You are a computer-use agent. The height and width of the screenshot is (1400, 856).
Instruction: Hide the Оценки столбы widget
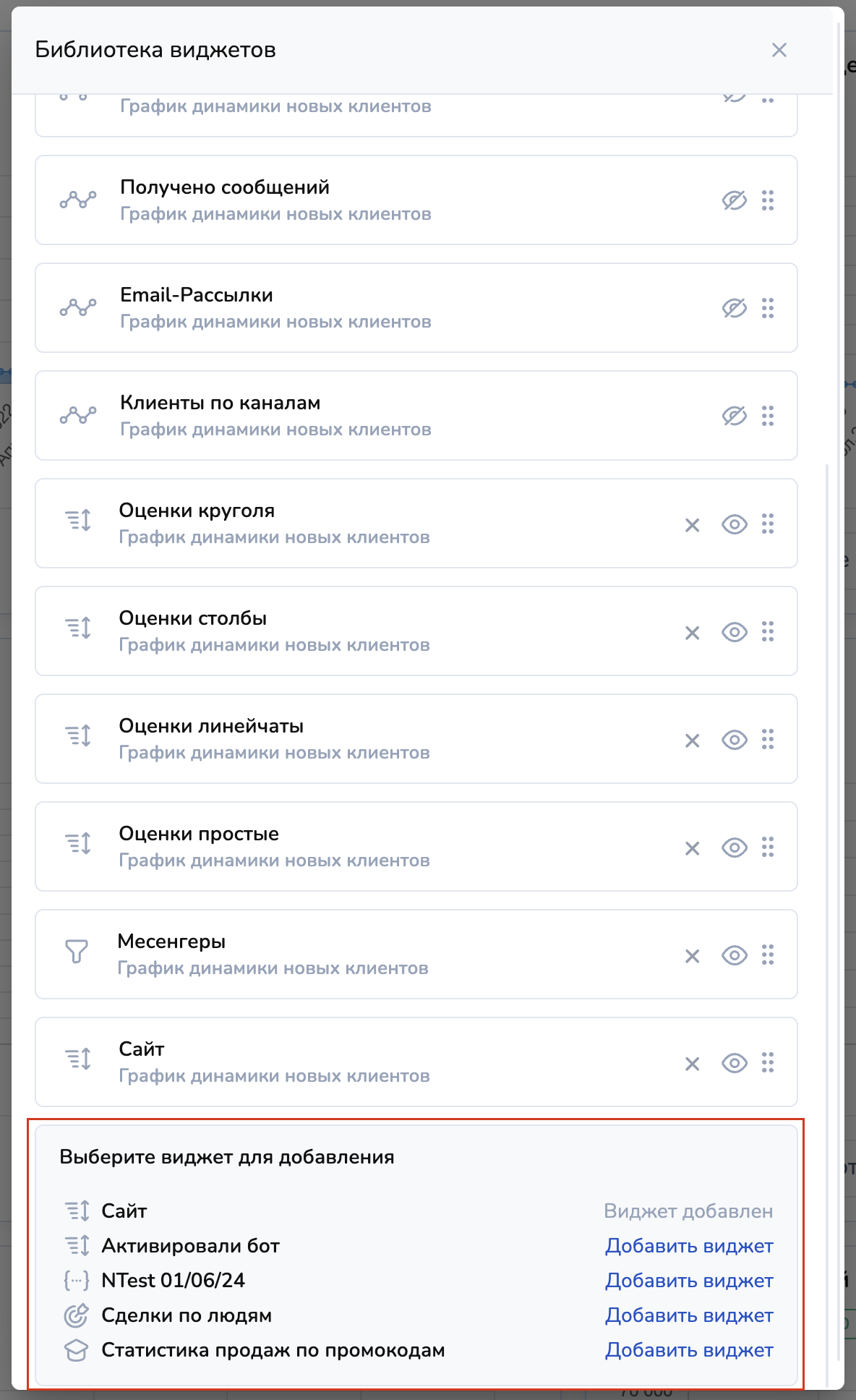[x=734, y=632]
